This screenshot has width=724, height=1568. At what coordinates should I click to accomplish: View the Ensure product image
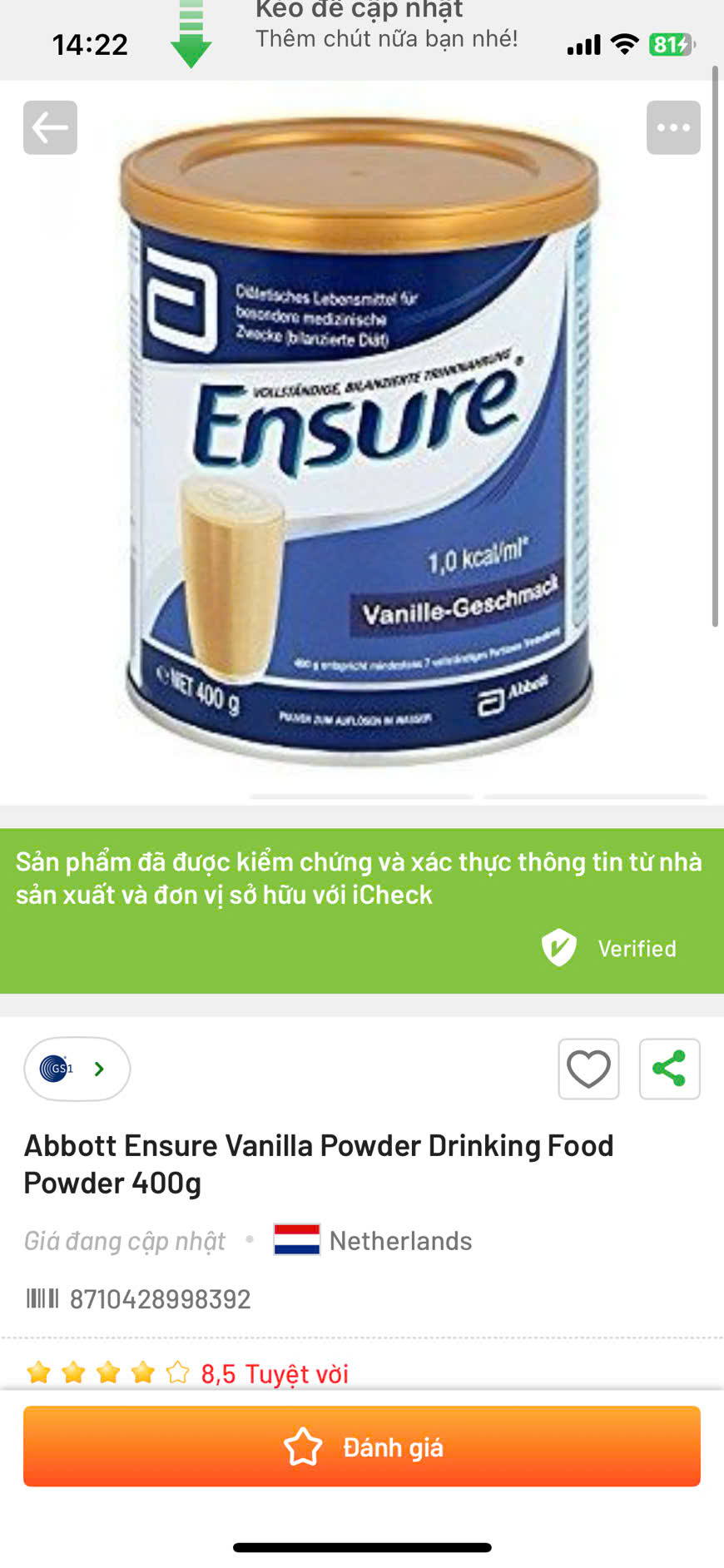point(360,441)
